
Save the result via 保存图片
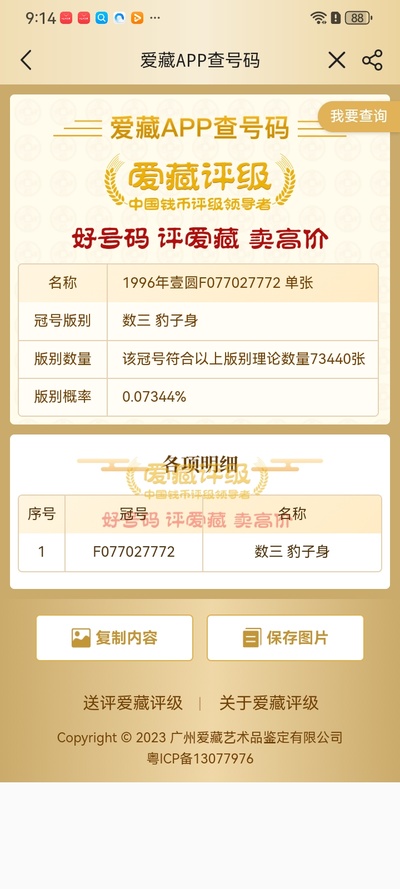tap(285, 638)
